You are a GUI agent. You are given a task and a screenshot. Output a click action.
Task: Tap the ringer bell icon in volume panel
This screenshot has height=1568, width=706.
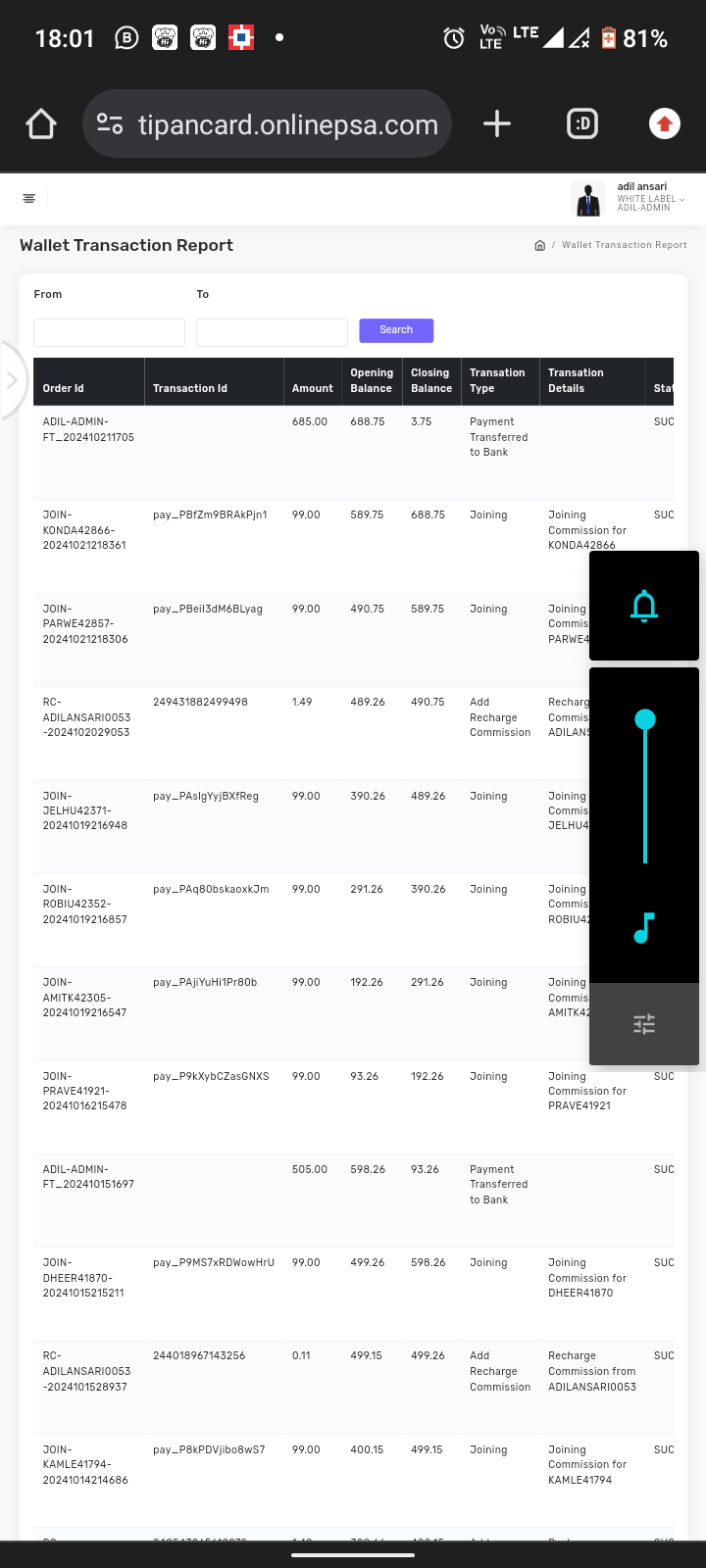(x=644, y=606)
